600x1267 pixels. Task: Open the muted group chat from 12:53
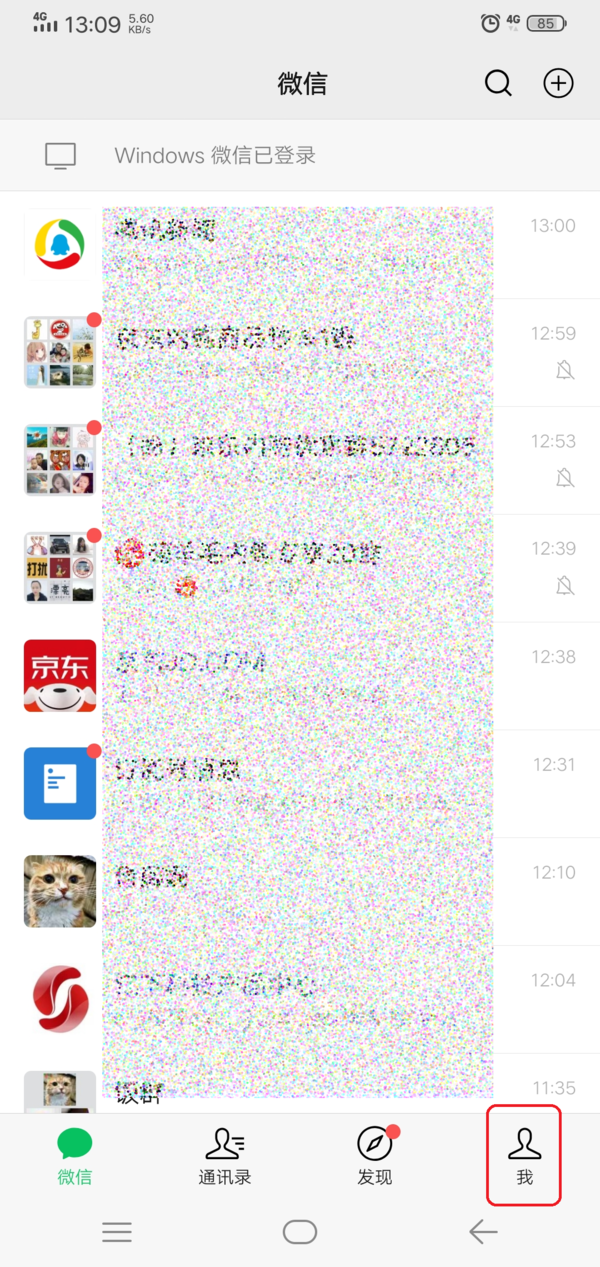[x=300, y=460]
